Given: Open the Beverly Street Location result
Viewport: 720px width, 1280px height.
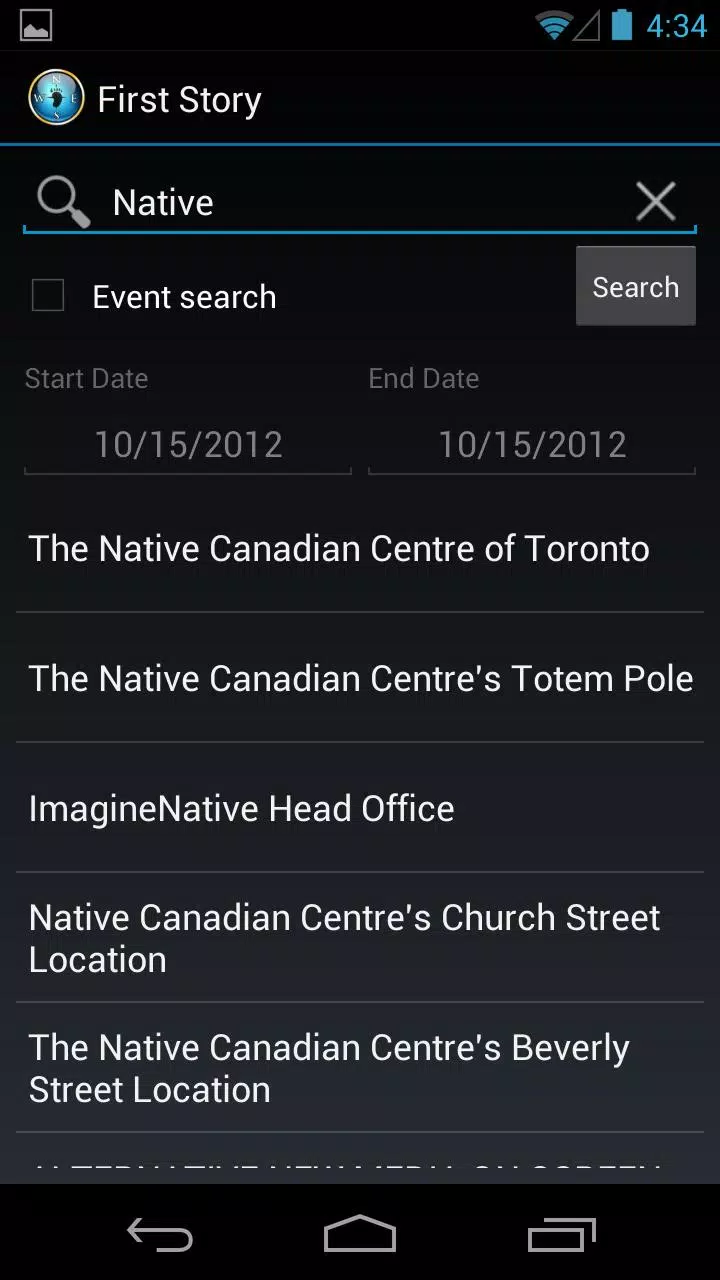Looking at the screenshot, I should point(360,1068).
